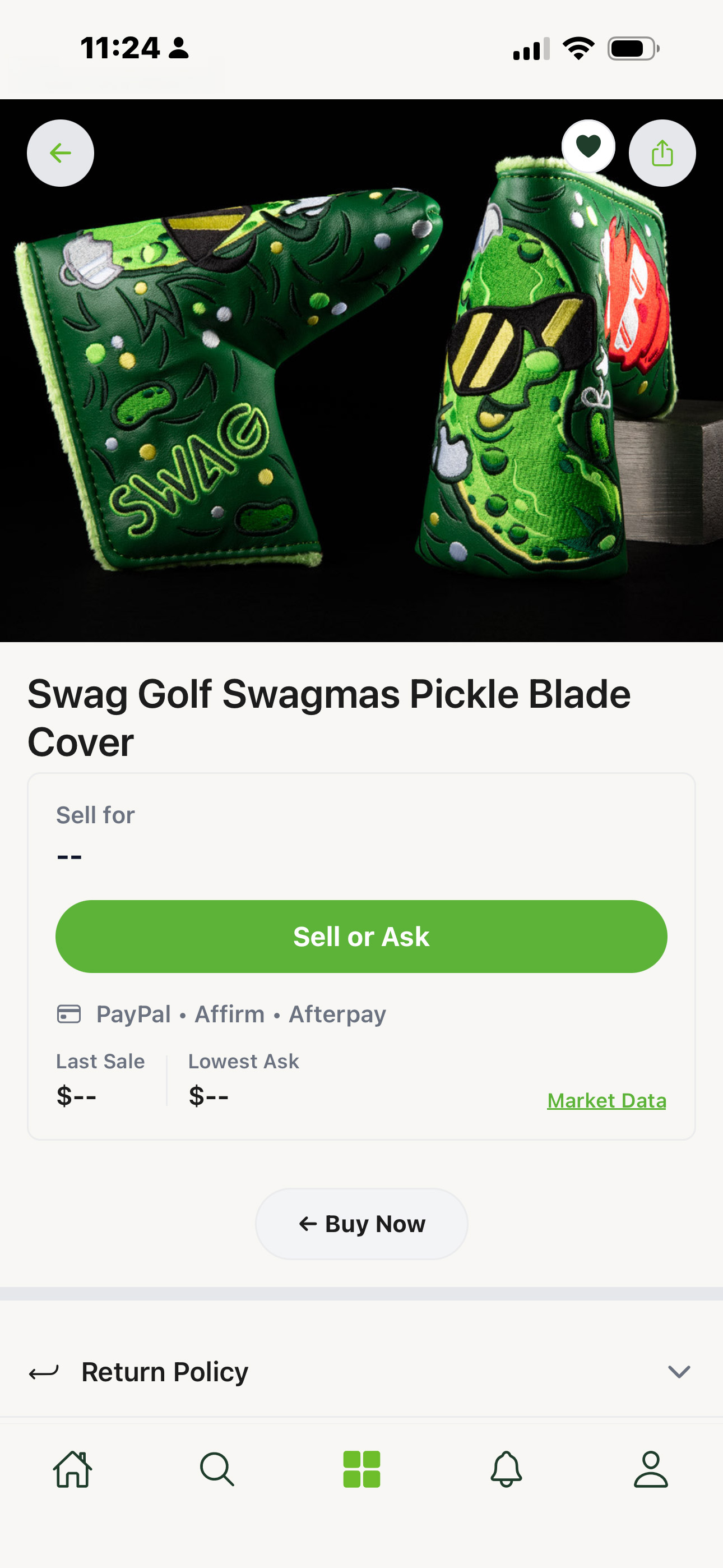
Task: Open the Market Data link
Action: (606, 1100)
